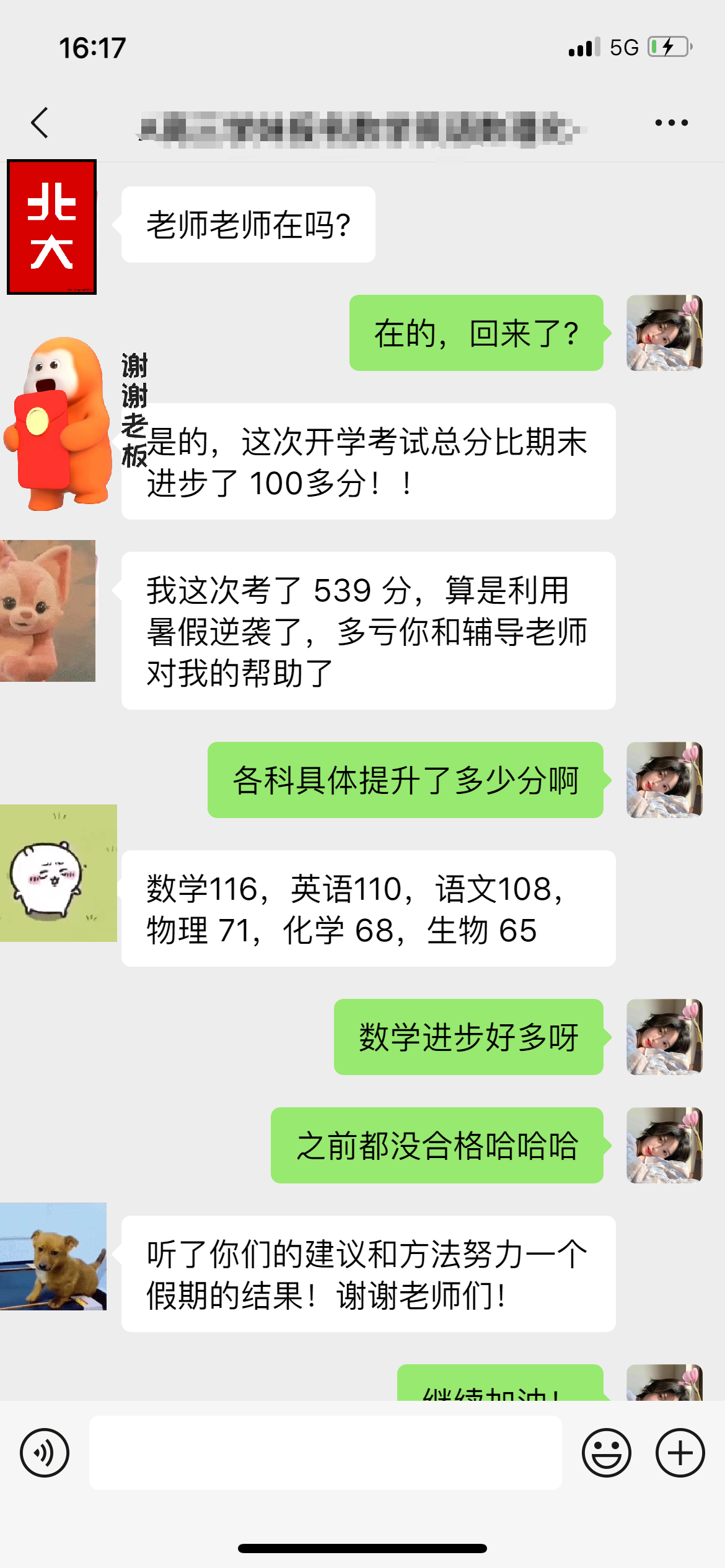Focus the message text field
This screenshot has width=725, height=1568.
[x=325, y=1453]
